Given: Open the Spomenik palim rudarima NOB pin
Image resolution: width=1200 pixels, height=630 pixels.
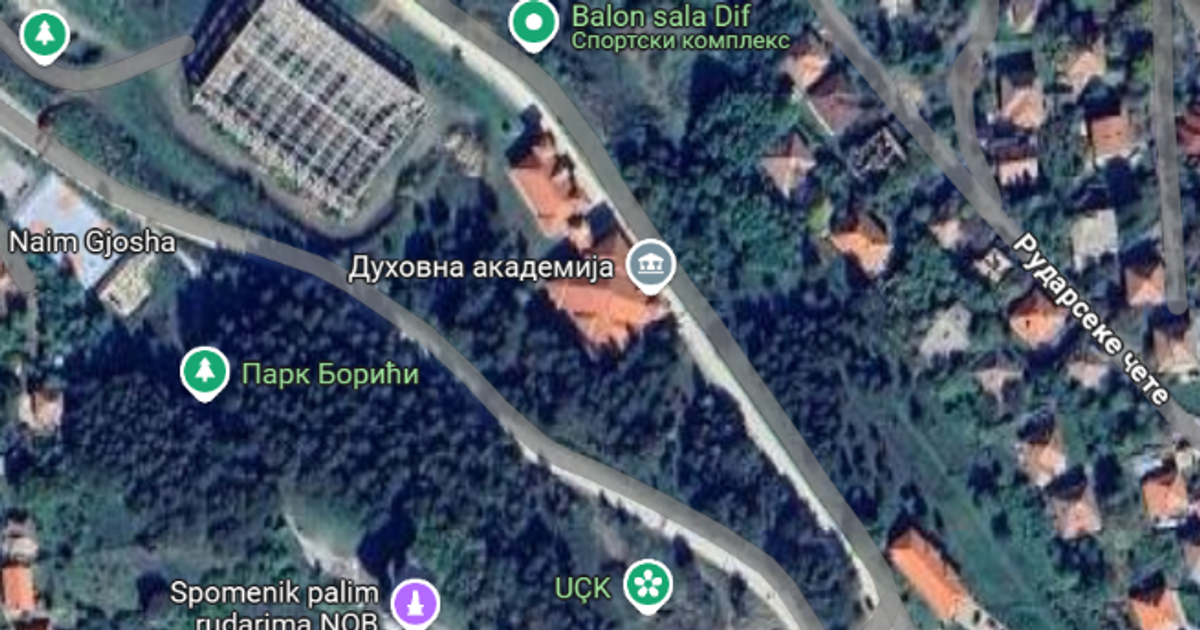Looking at the screenshot, I should [414, 602].
